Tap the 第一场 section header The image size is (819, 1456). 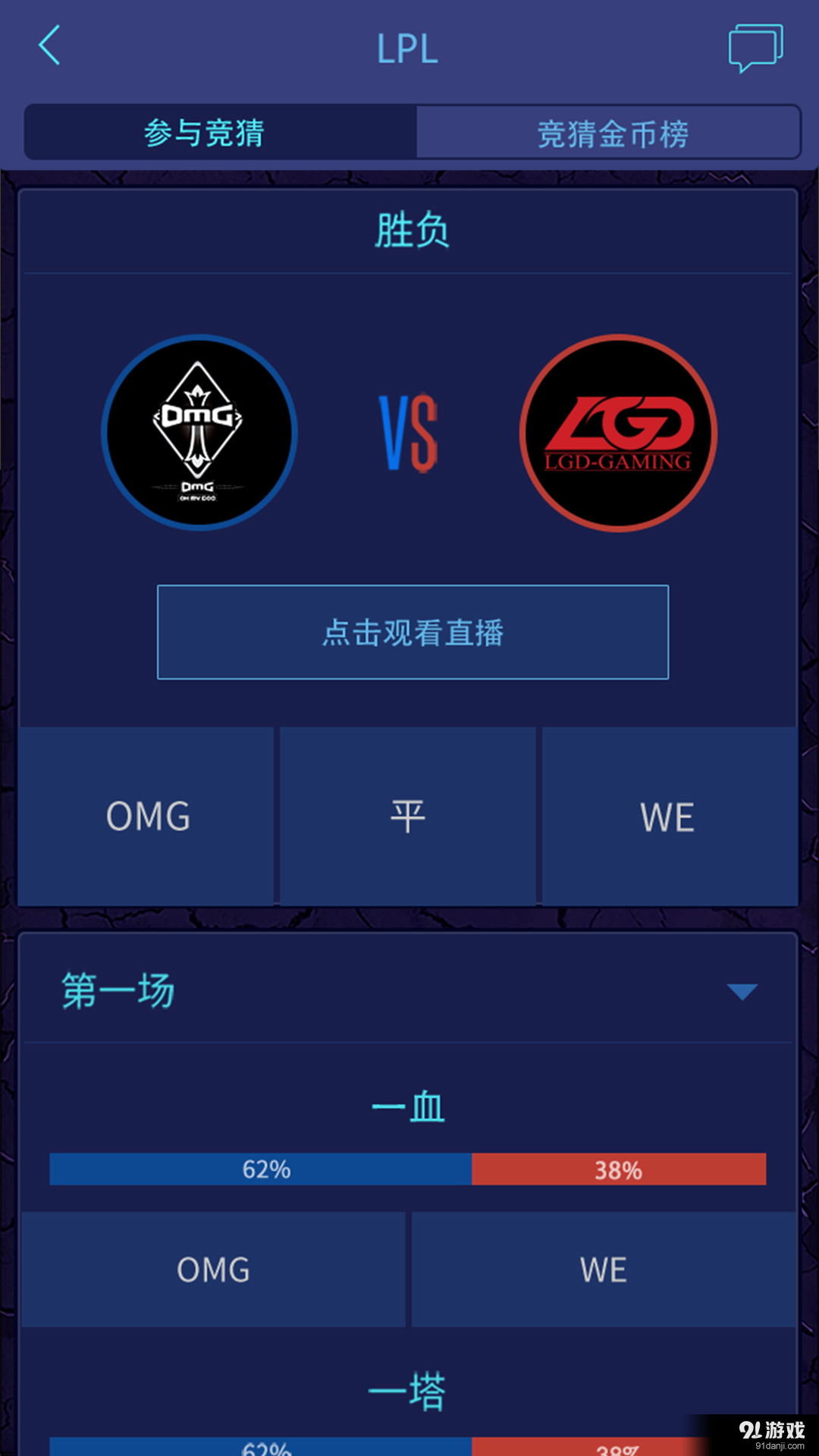pyautogui.click(x=118, y=990)
